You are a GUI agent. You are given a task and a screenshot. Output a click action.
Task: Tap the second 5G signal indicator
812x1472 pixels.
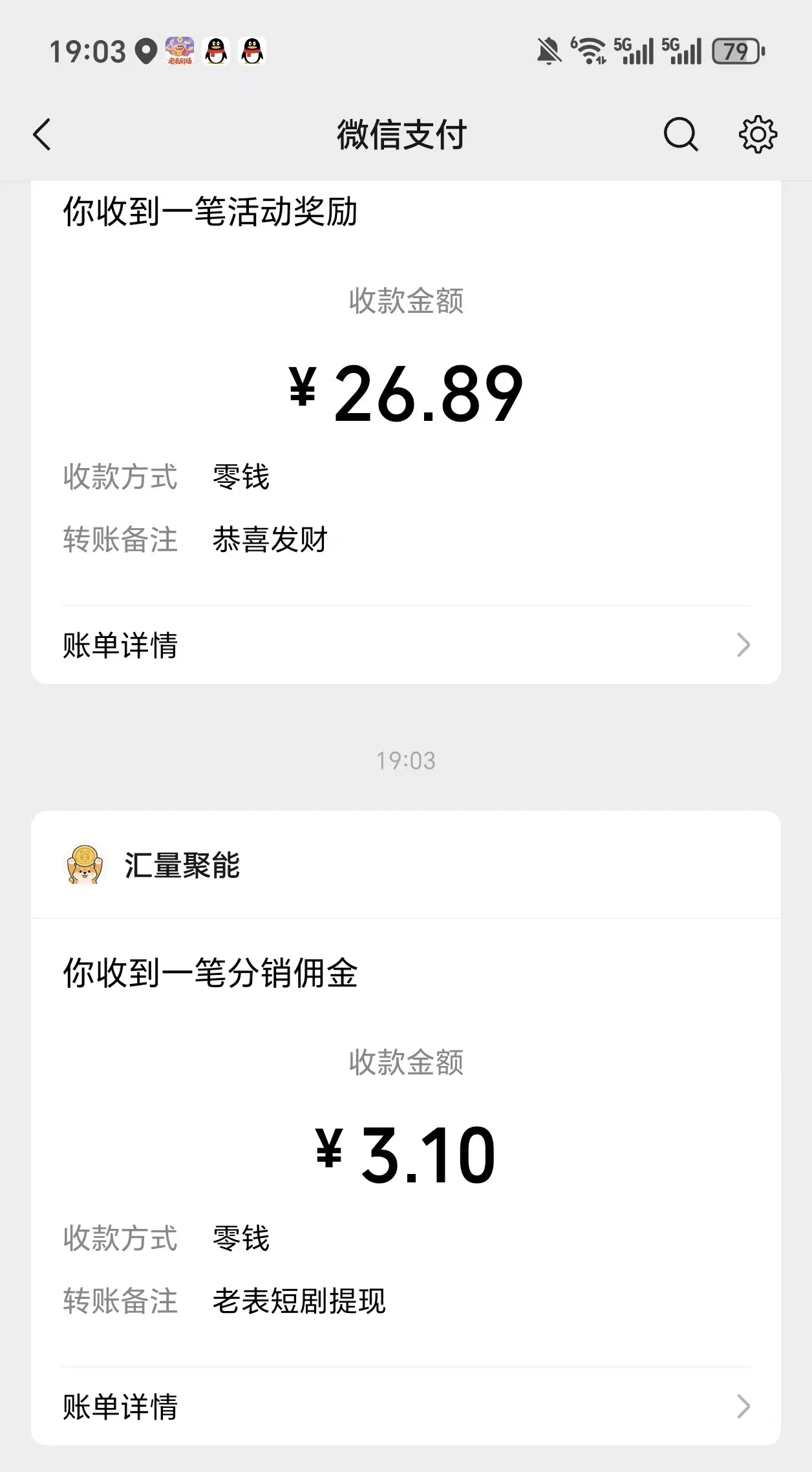click(x=684, y=50)
